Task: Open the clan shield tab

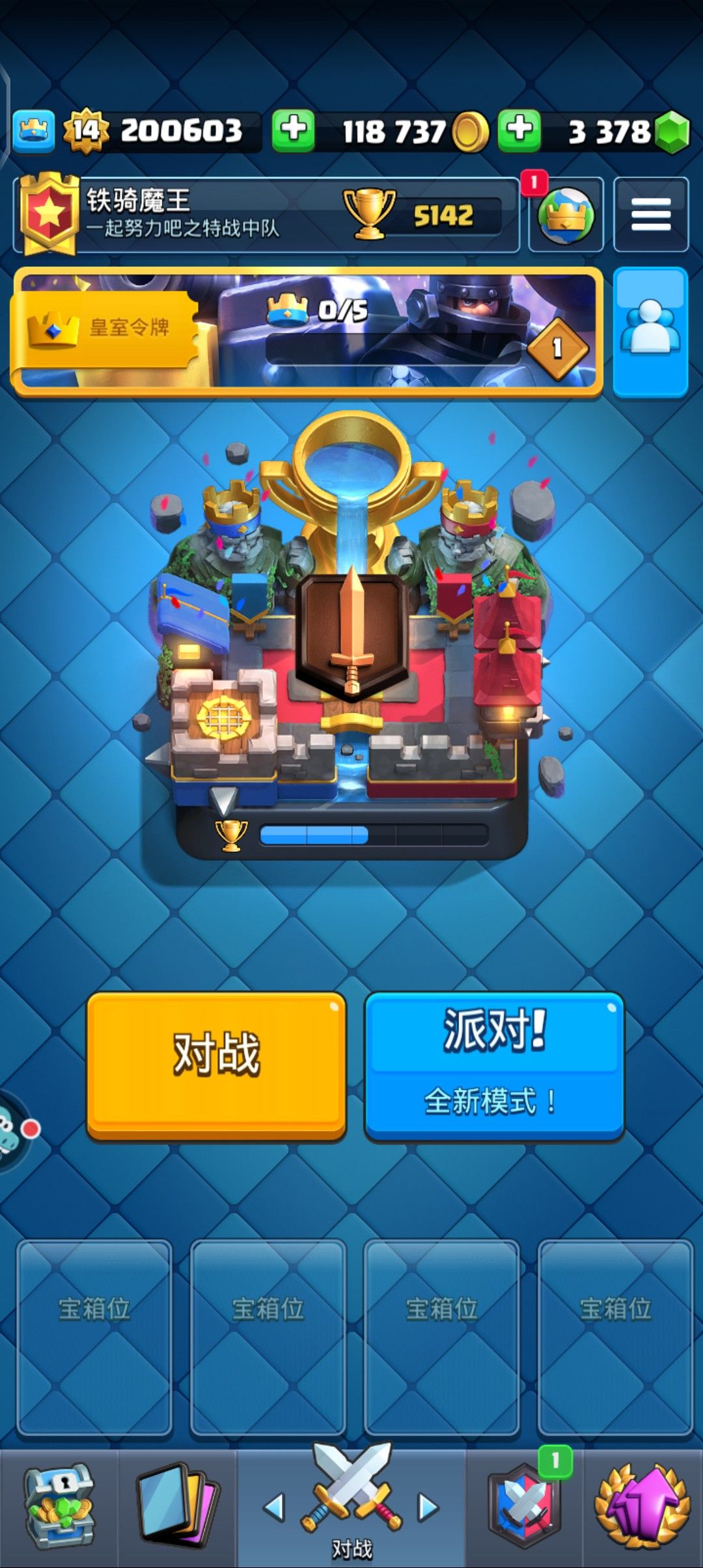Action: pyautogui.click(x=525, y=1505)
